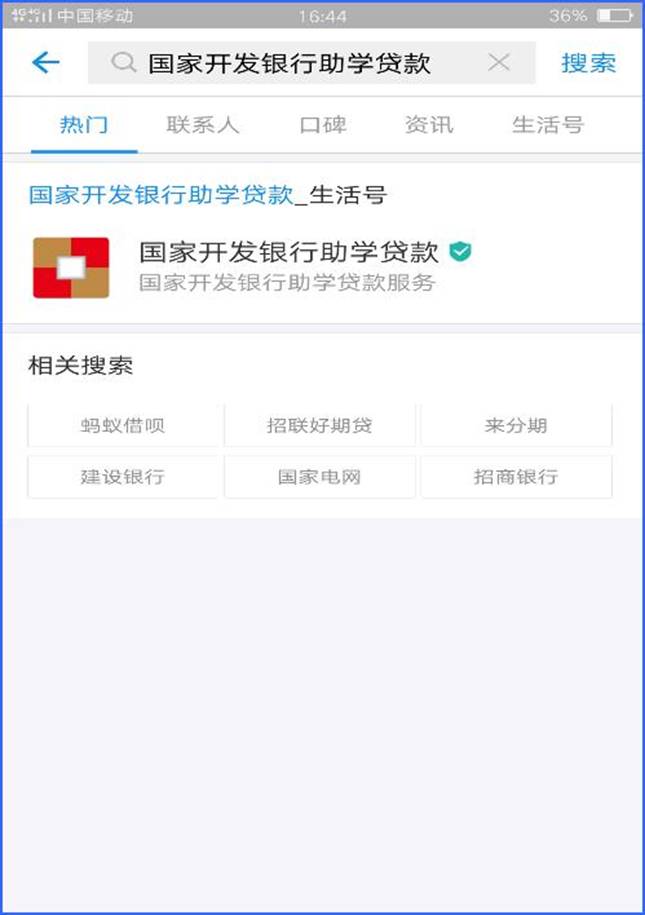Switch to the 联系人 tab
The width and height of the screenshot is (645, 915).
tap(203, 125)
